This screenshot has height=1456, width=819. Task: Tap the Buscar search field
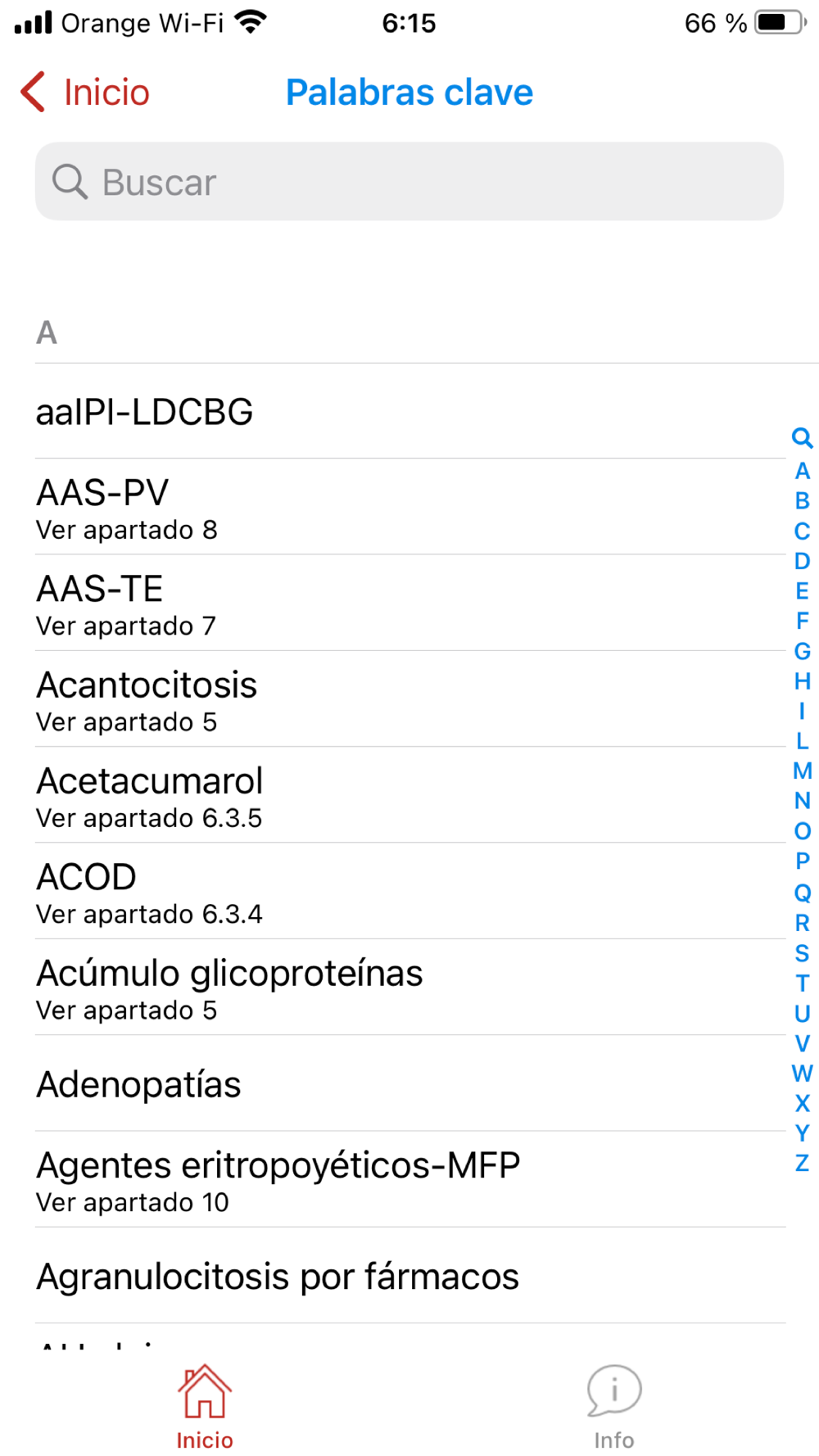[409, 182]
